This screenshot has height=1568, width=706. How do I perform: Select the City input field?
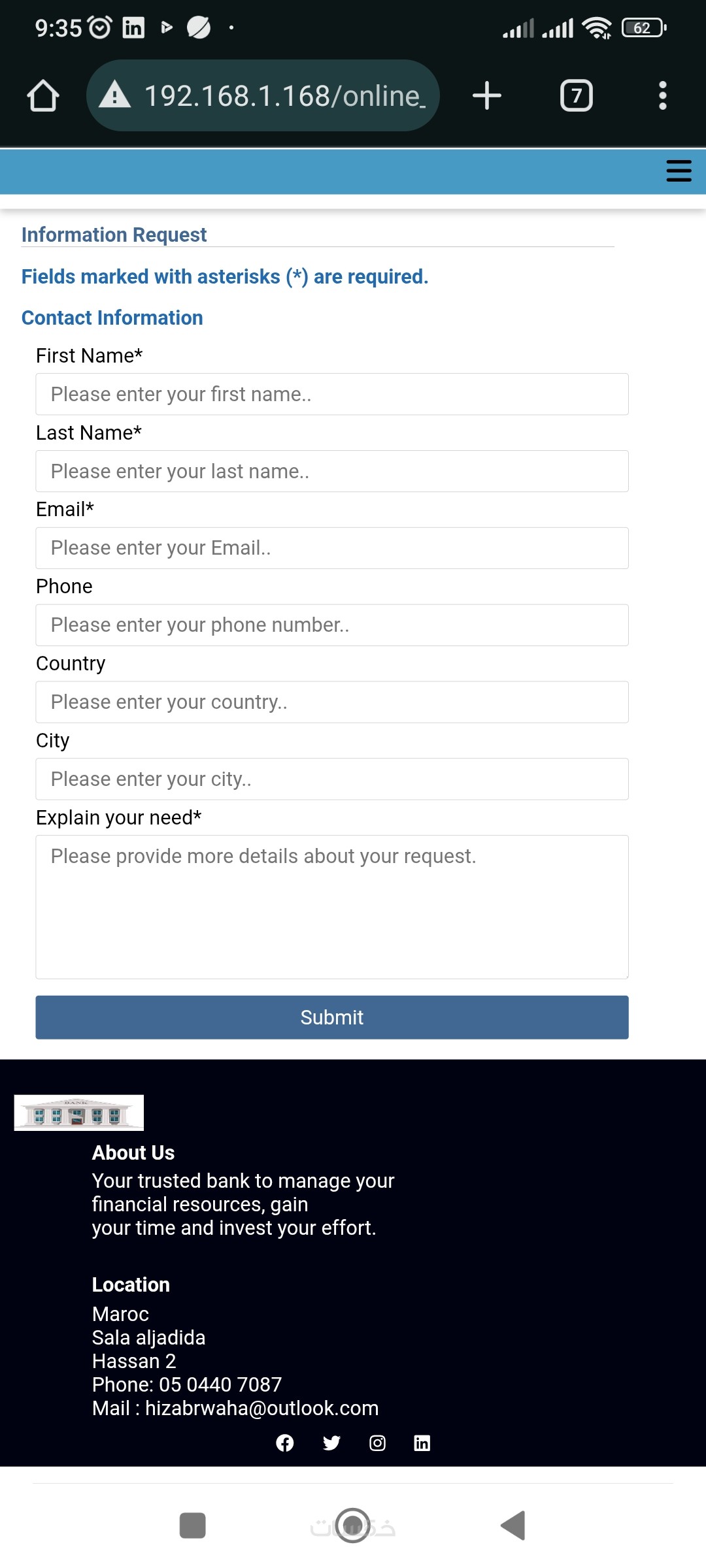tap(331, 779)
